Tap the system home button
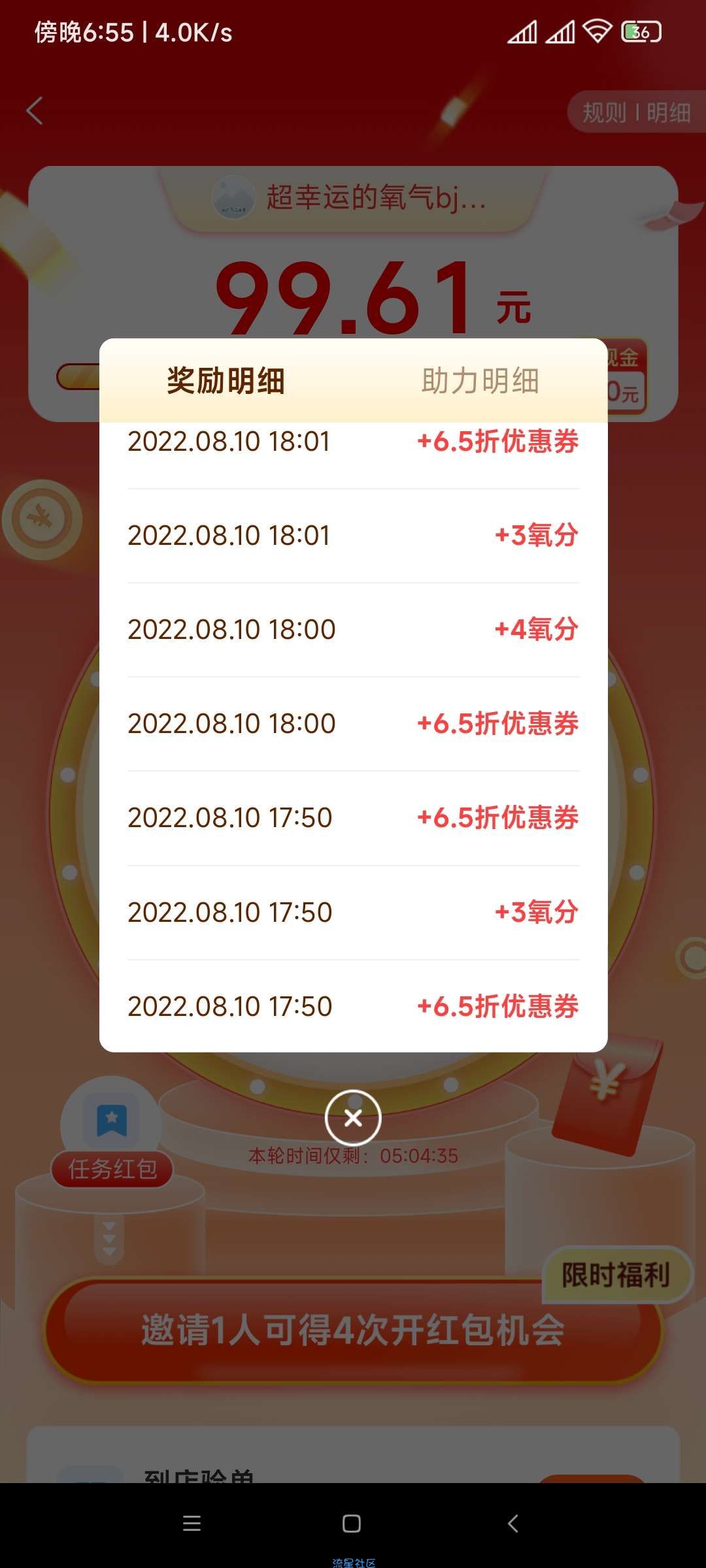The width and height of the screenshot is (706, 1568). (352, 1524)
